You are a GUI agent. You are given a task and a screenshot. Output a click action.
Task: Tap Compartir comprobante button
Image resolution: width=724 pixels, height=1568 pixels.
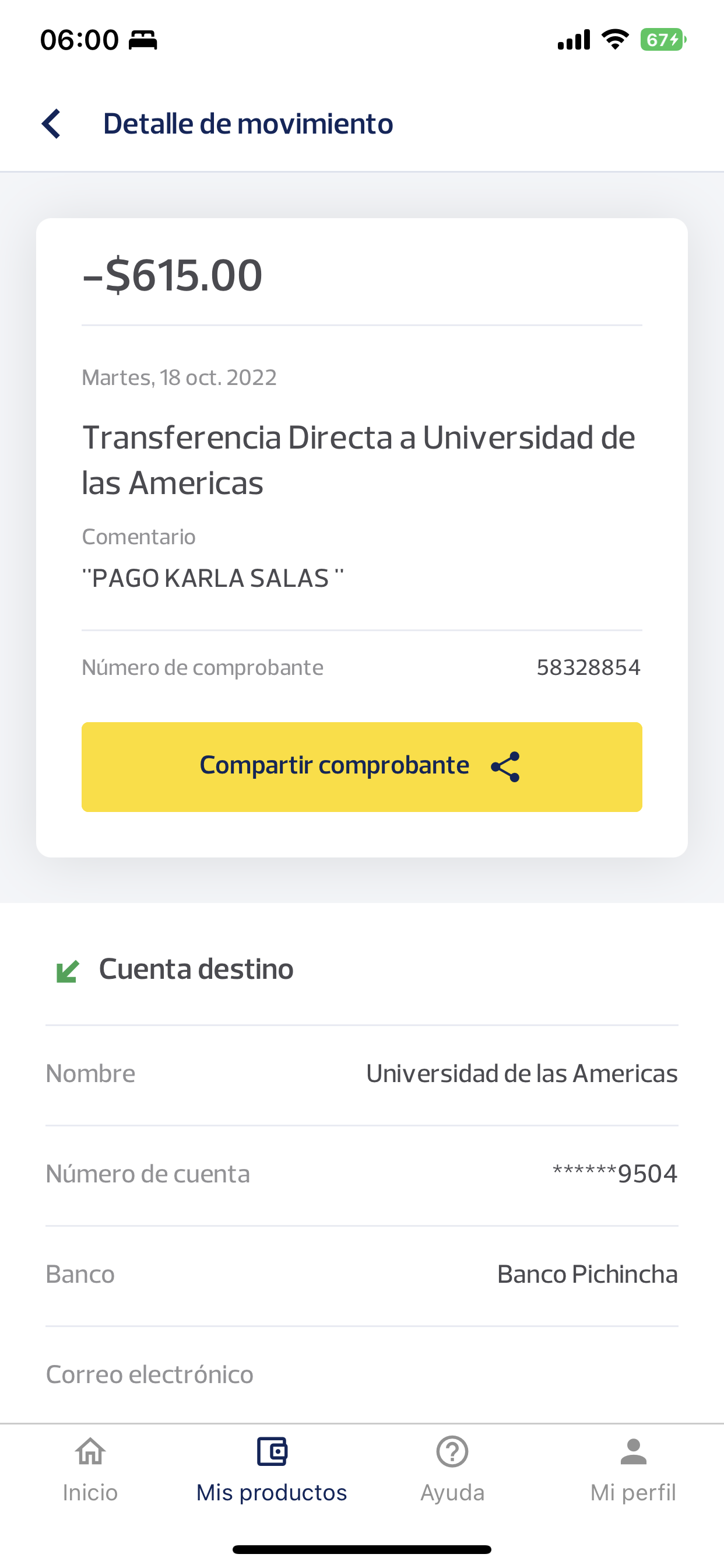(361, 766)
